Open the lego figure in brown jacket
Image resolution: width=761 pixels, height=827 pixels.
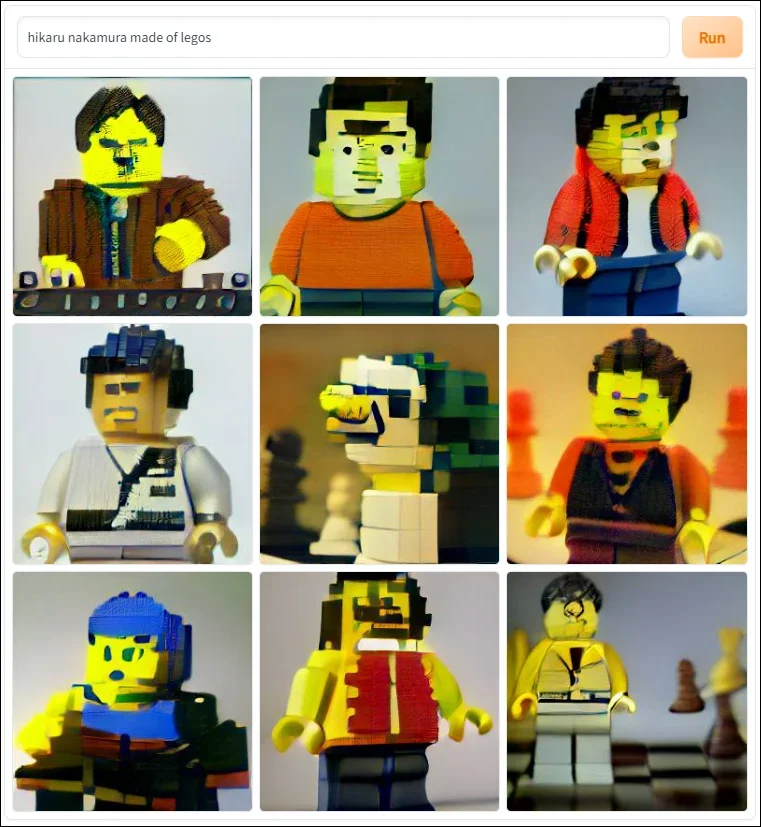tap(132, 196)
